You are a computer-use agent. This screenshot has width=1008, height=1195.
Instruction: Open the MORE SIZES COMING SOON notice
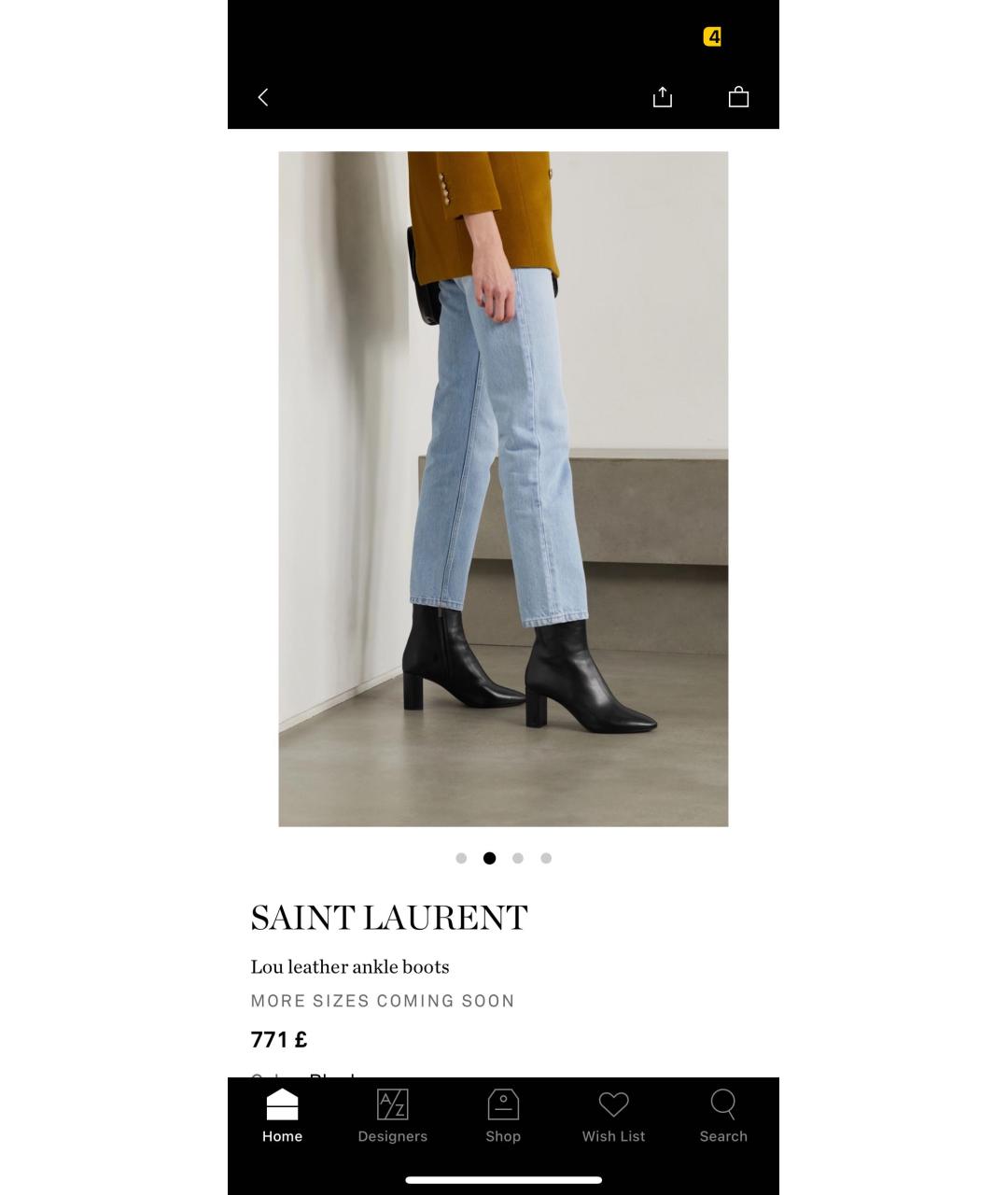point(382,1000)
